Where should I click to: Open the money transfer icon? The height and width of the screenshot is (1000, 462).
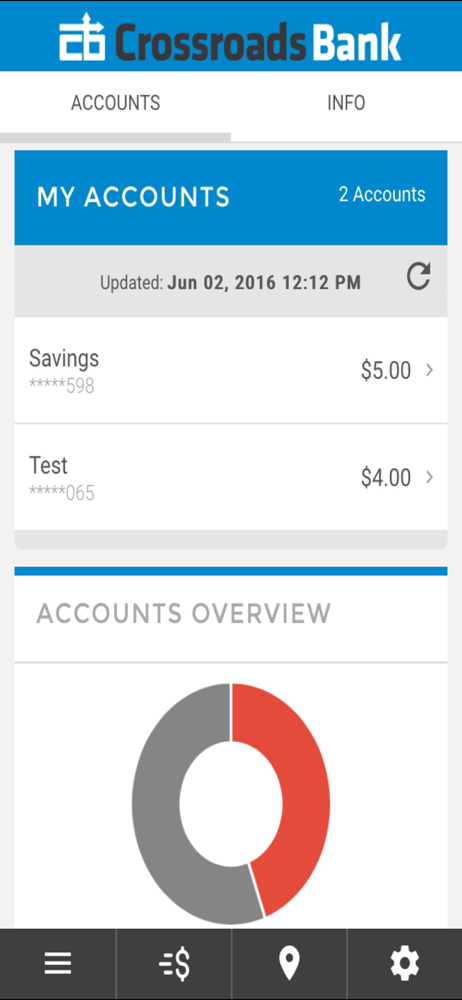tap(174, 963)
